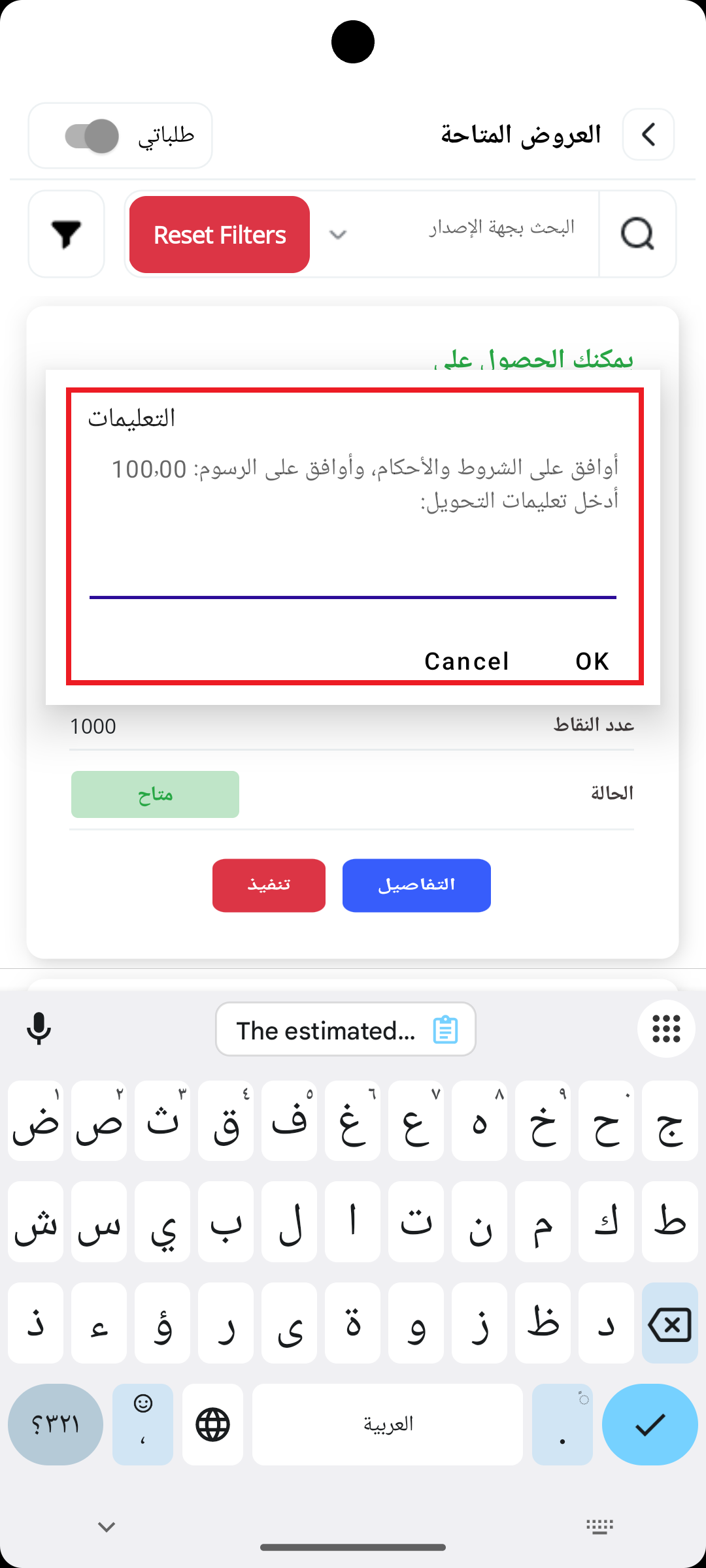Confirm the instructions dialog with OK
The height and width of the screenshot is (1568, 706).
click(x=592, y=661)
